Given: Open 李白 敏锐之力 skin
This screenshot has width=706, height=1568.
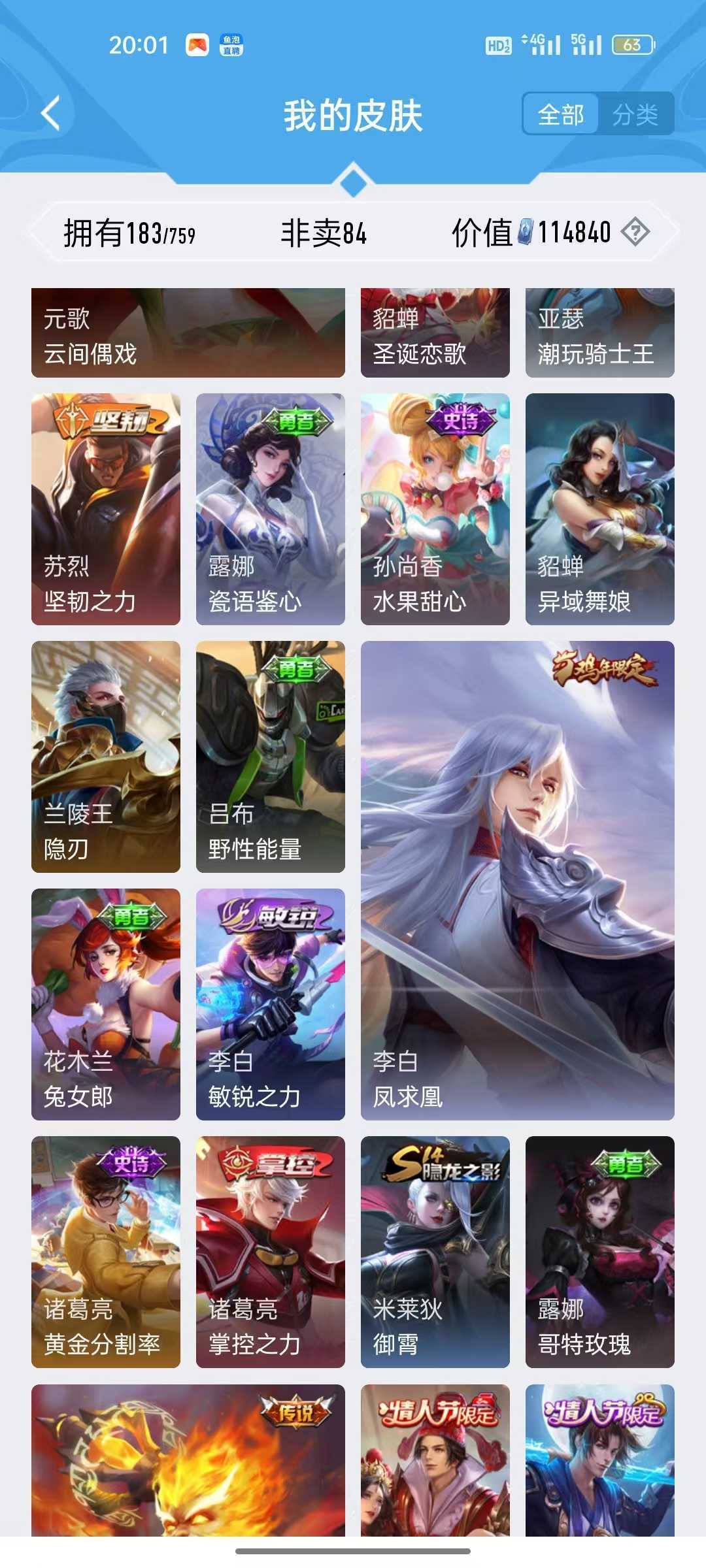Looking at the screenshot, I should point(270,1004).
